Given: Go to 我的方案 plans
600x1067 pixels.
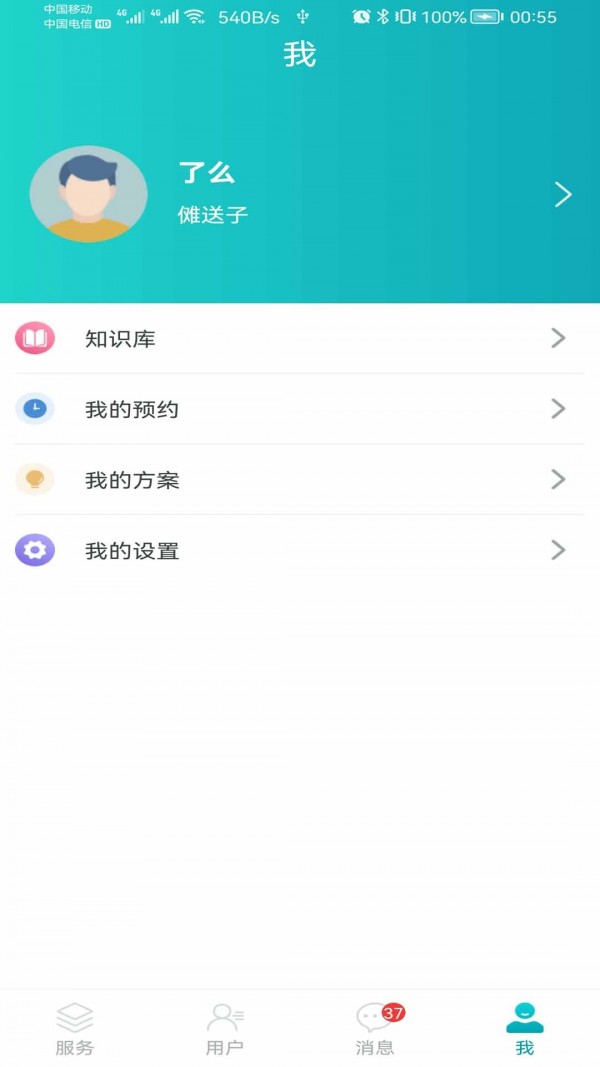Looking at the screenshot, I should click(132, 480).
